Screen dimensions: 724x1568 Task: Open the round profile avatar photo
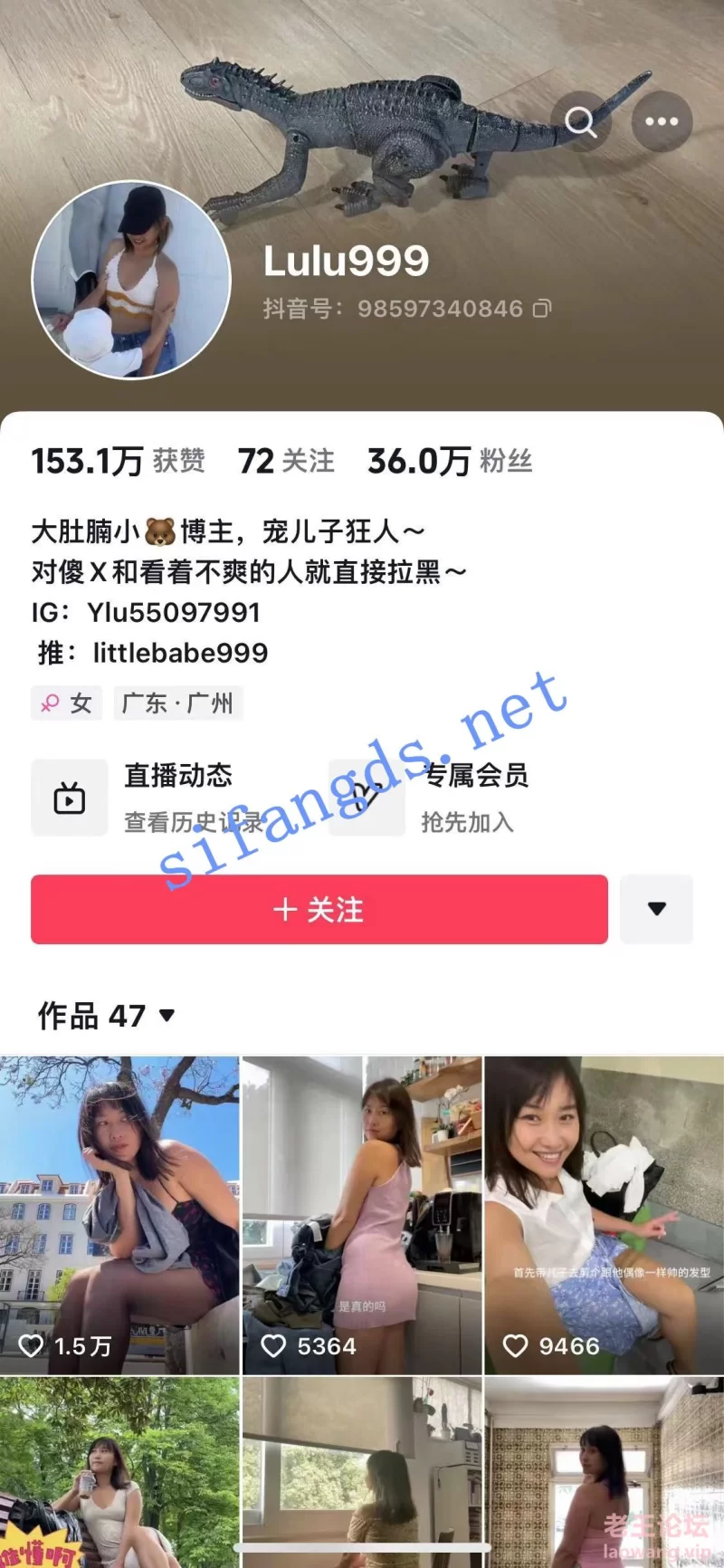131,280
